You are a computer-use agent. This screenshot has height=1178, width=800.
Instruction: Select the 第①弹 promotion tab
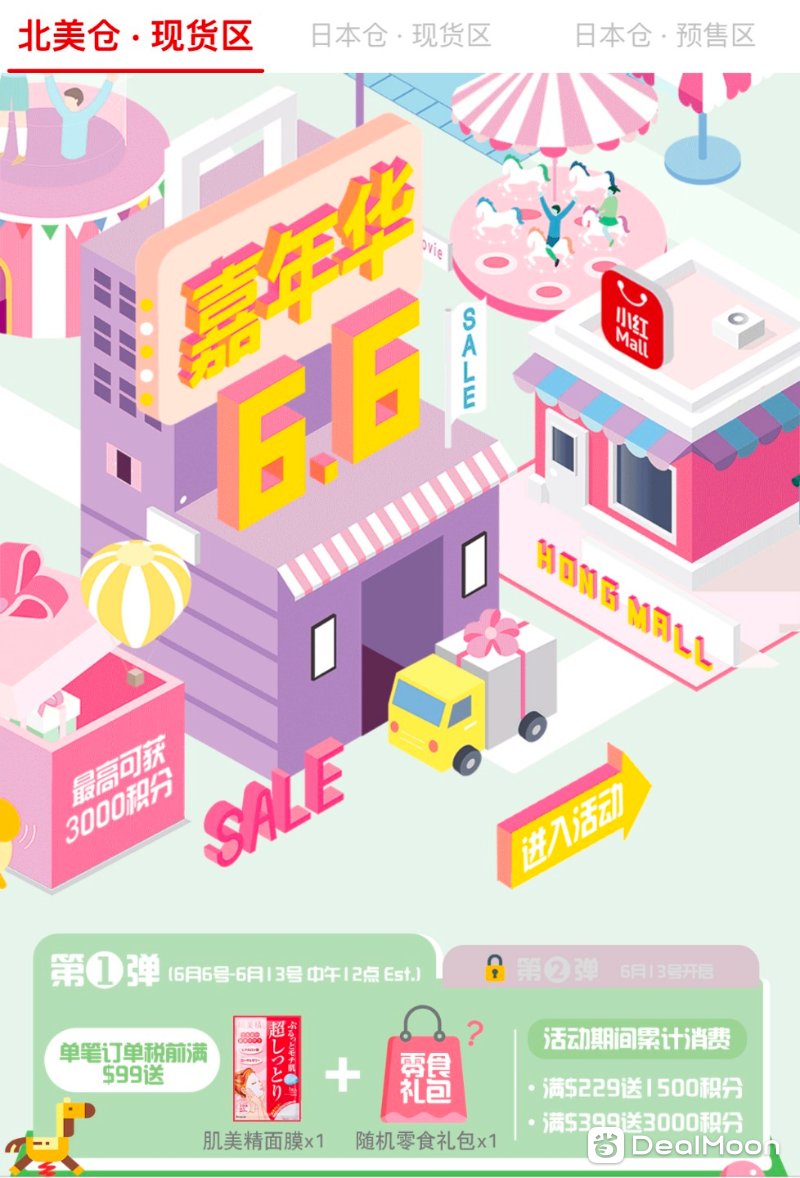coord(235,968)
